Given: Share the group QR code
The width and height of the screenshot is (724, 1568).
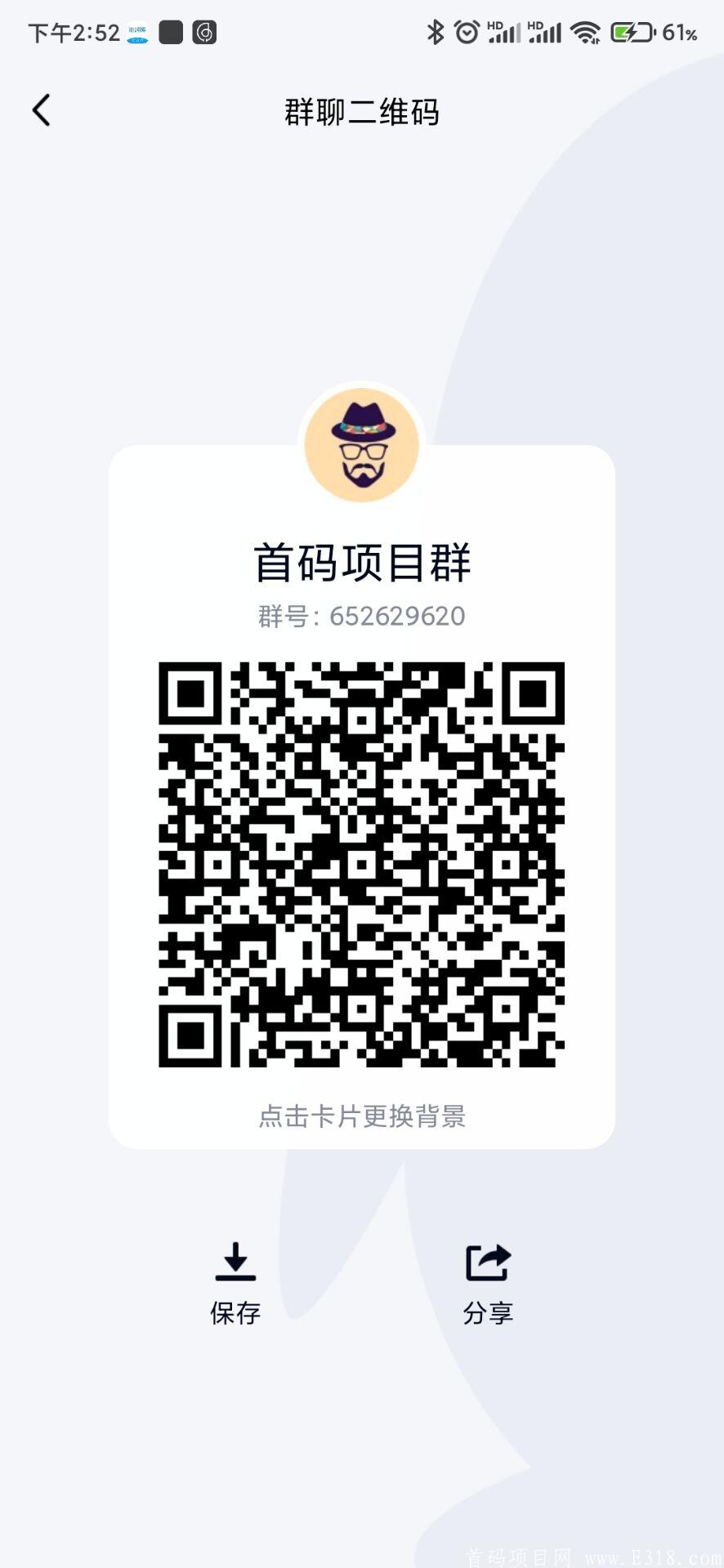Looking at the screenshot, I should tap(488, 1281).
